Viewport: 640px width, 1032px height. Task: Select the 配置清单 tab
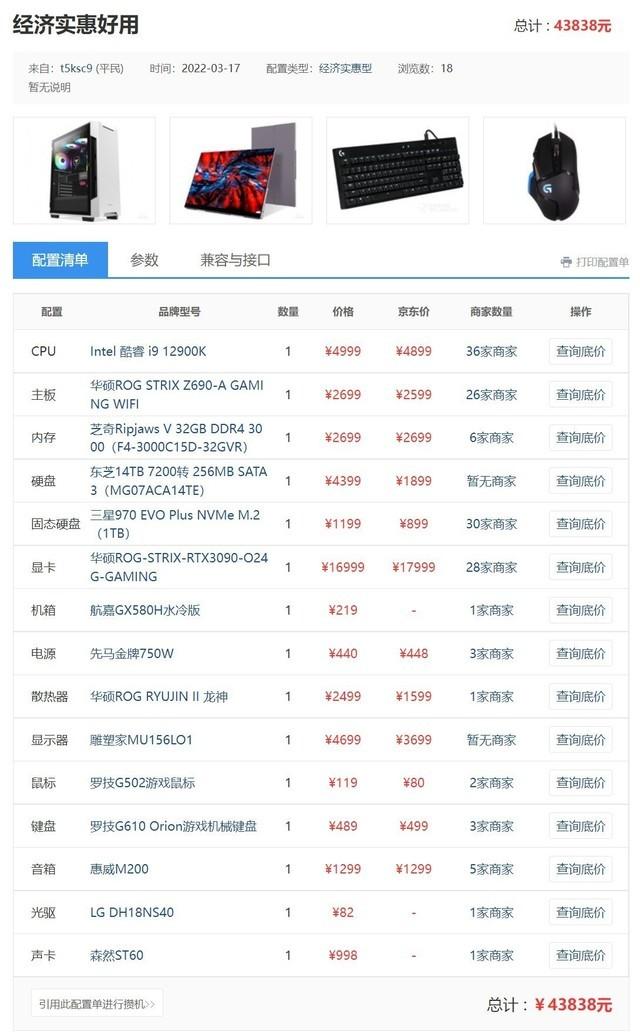click(60, 260)
